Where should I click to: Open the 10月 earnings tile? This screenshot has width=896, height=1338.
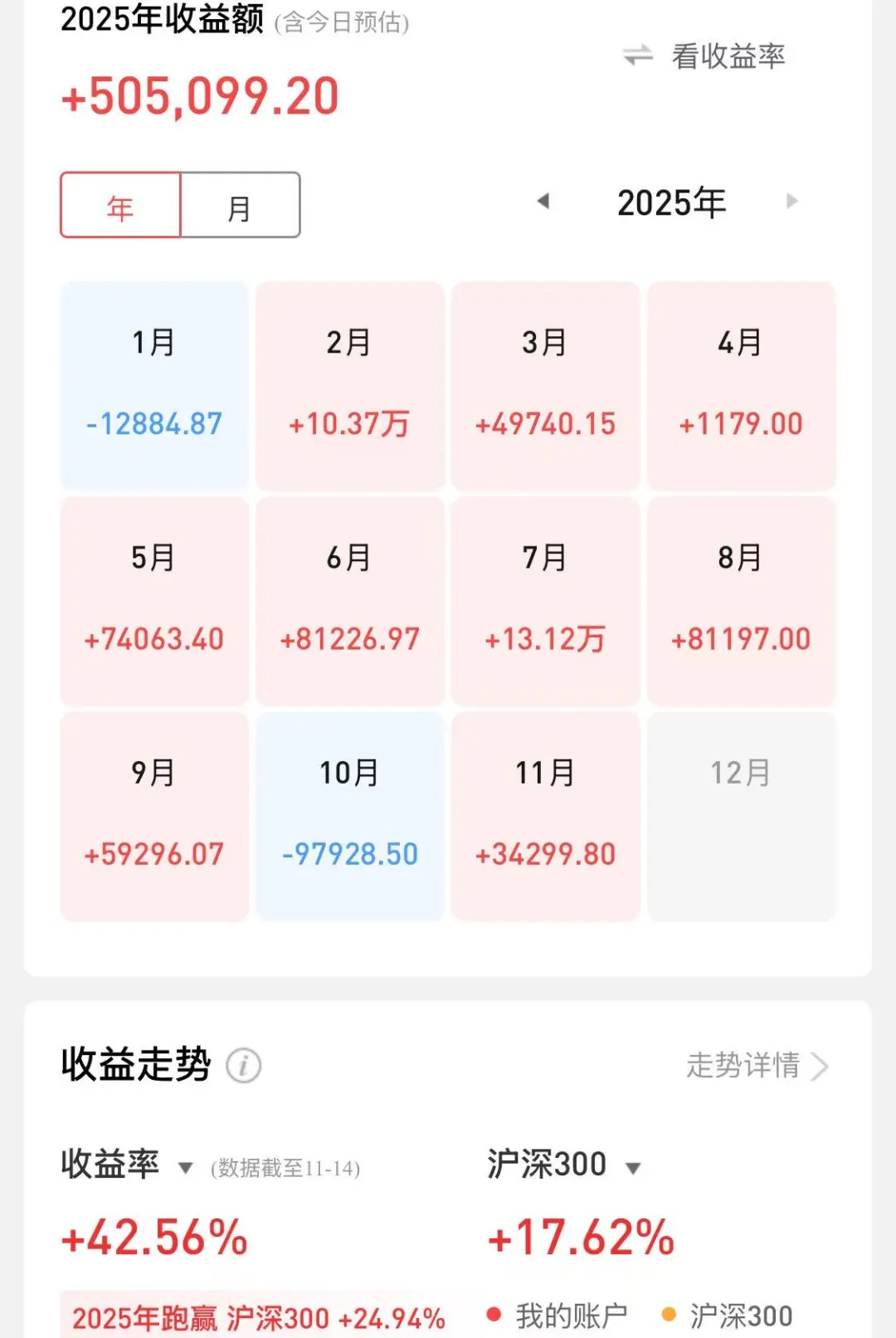(350, 817)
